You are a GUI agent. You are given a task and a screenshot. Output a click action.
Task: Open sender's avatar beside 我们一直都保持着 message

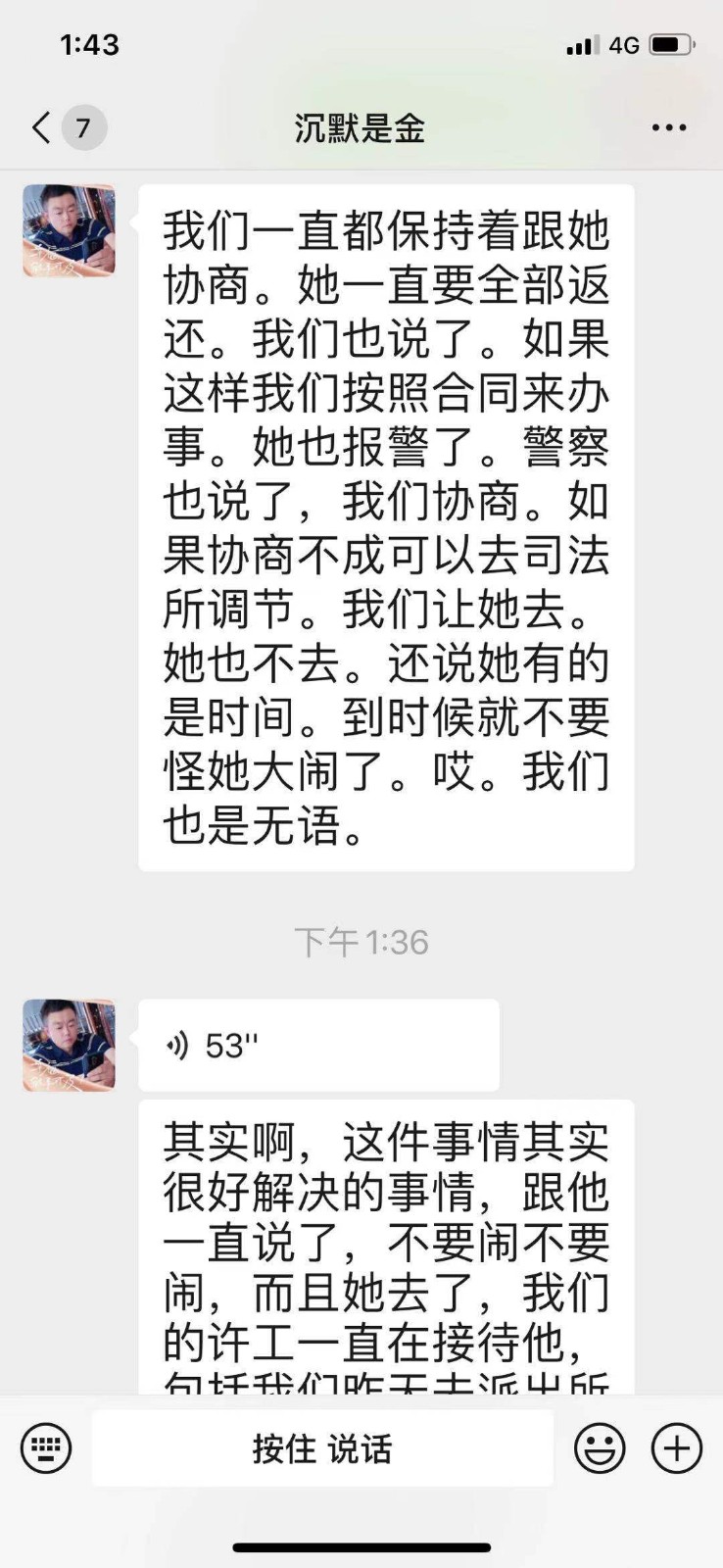pyautogui.click(x=70, y=230)
